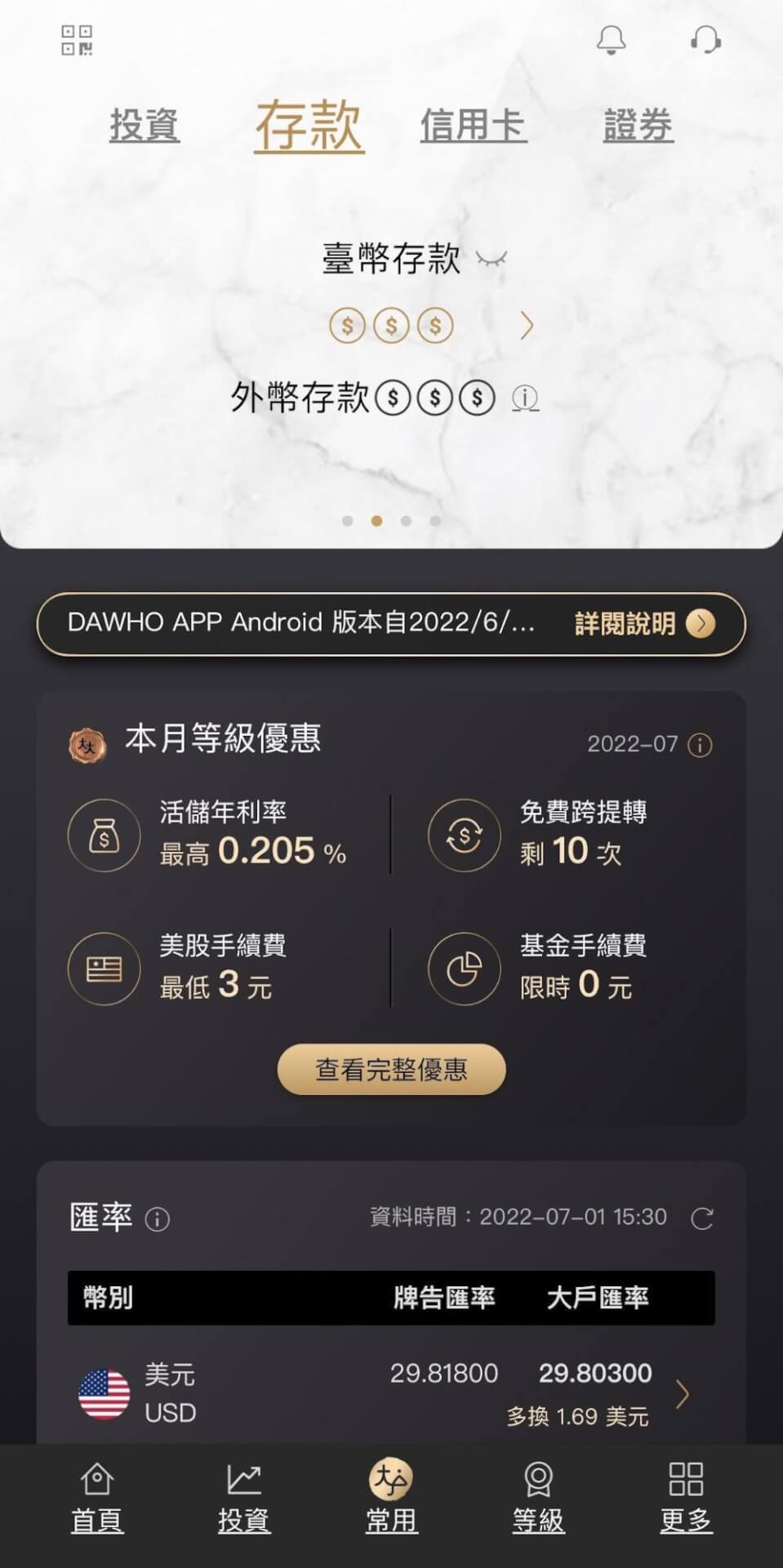
Task: Open the QR code scanner
Action: (77, 40)
